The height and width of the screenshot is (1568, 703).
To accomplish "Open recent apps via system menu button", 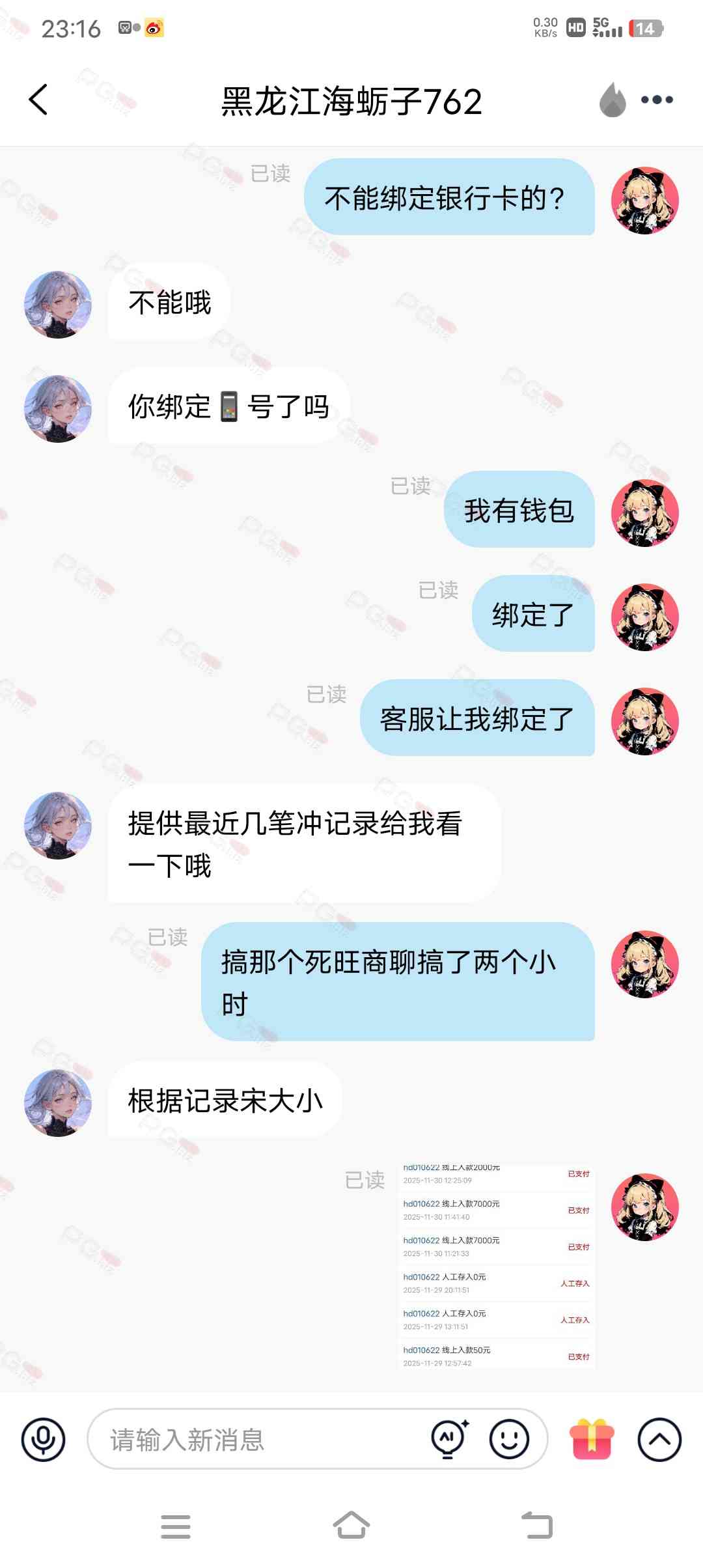I will (176, 1526).
